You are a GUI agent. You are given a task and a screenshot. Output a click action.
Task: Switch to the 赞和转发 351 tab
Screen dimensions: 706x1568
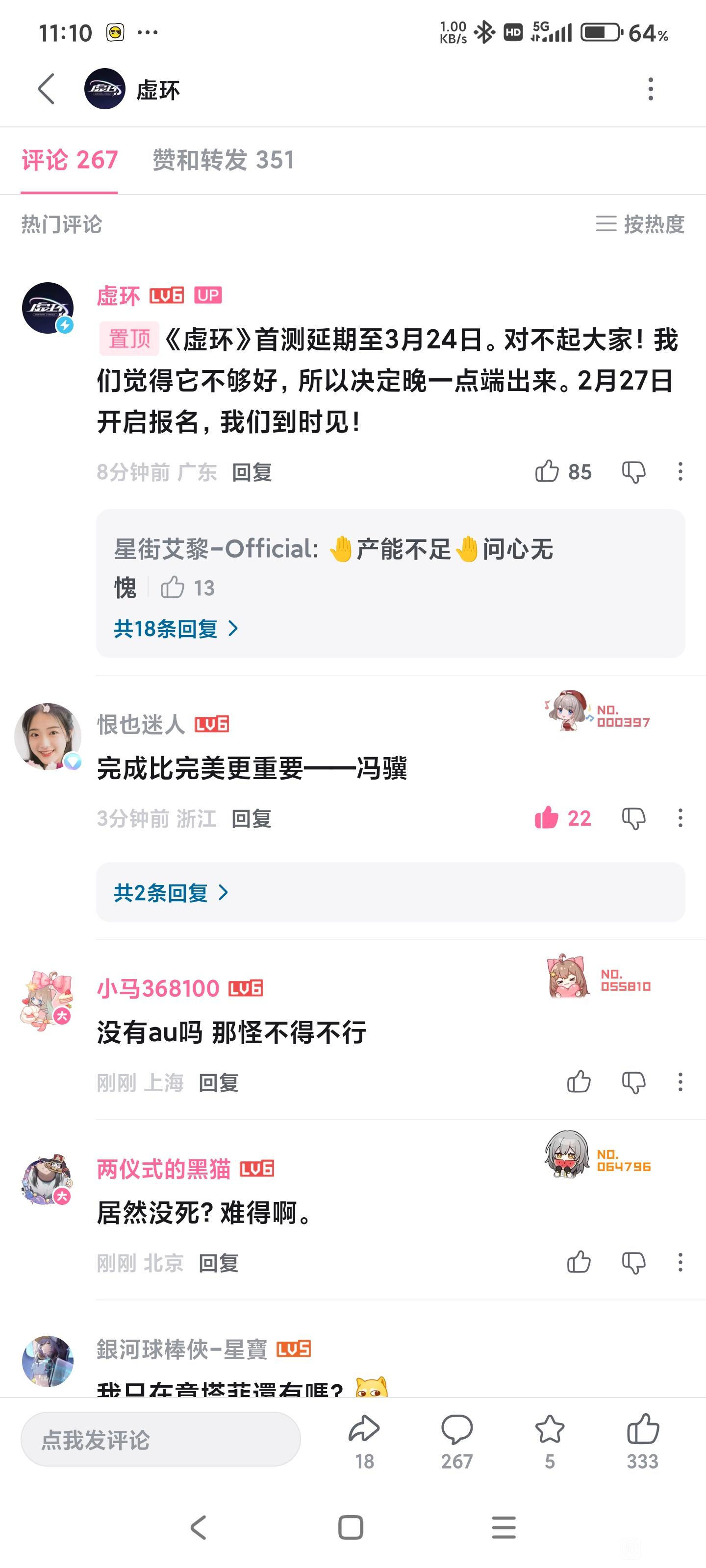(x=223, y=160)
